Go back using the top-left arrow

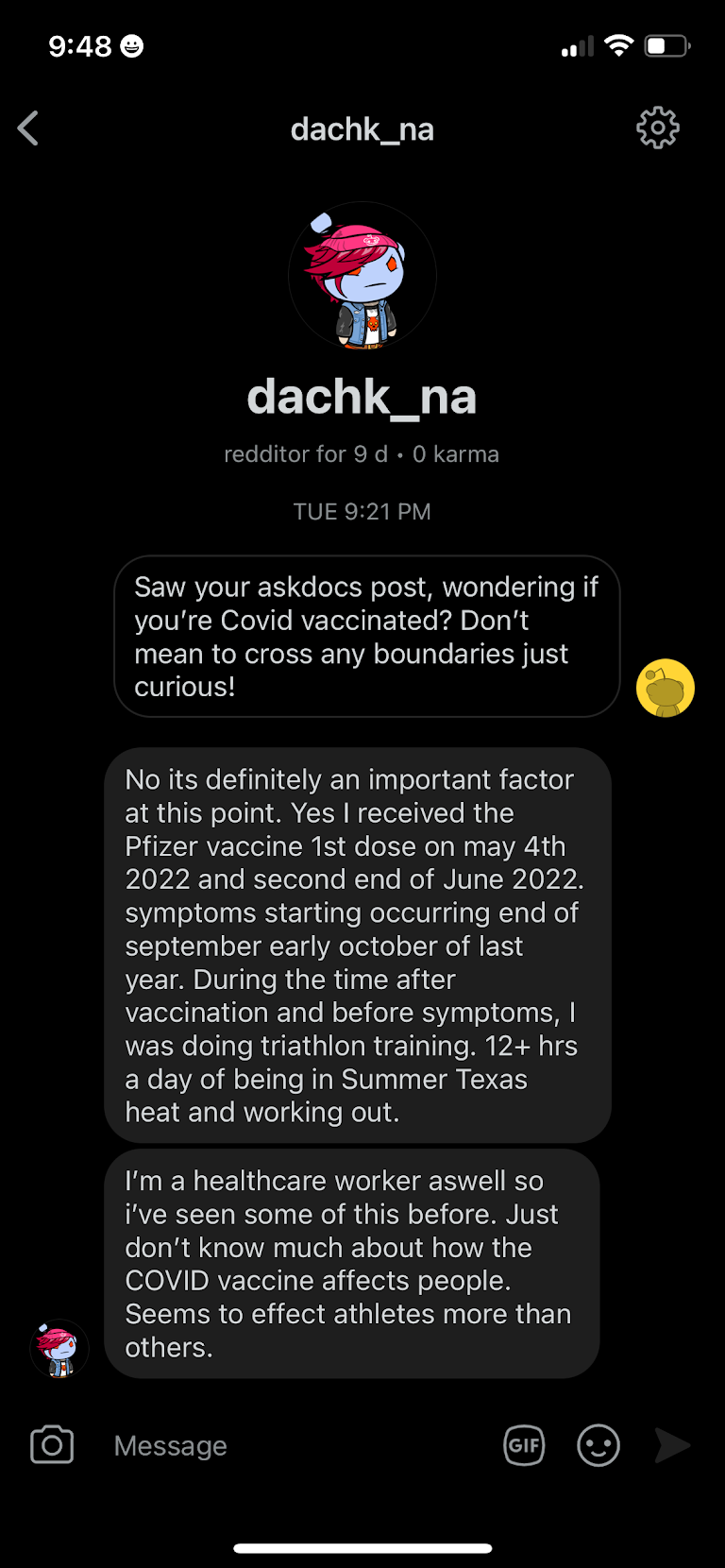[28, 128]
